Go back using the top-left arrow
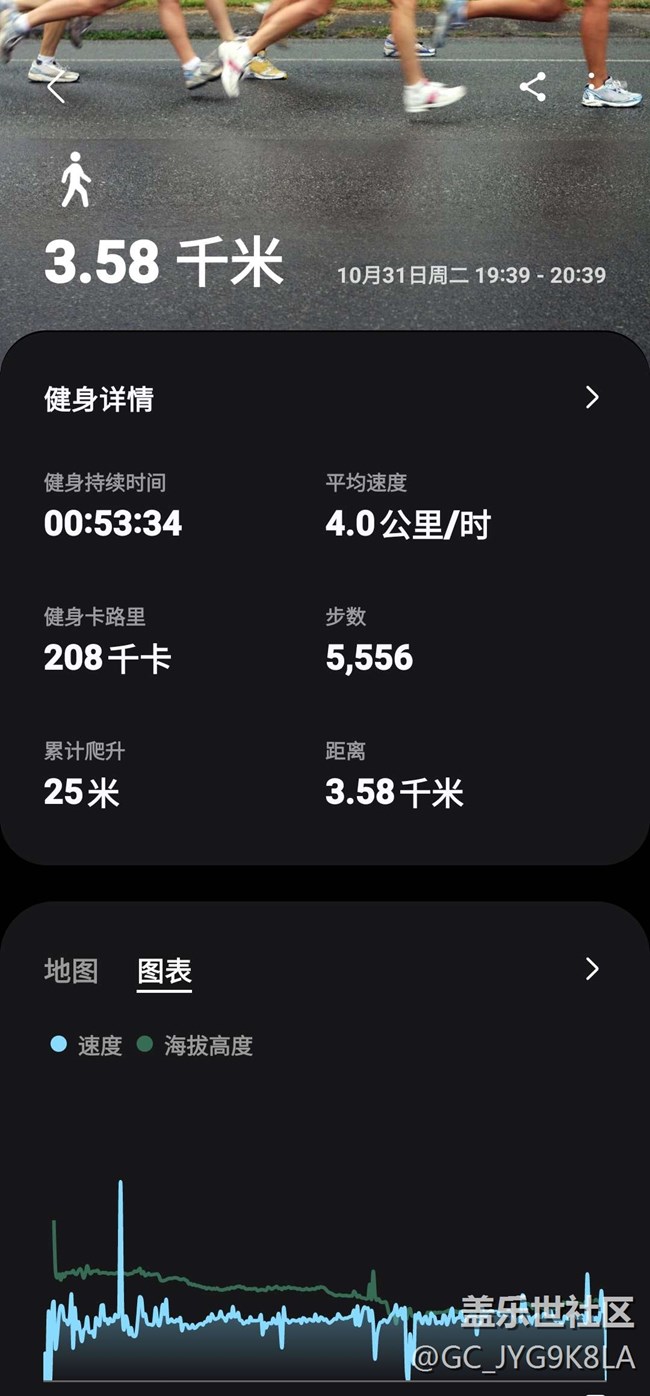Viewport: 650px width, 1396px height. (x=56, y=89)
